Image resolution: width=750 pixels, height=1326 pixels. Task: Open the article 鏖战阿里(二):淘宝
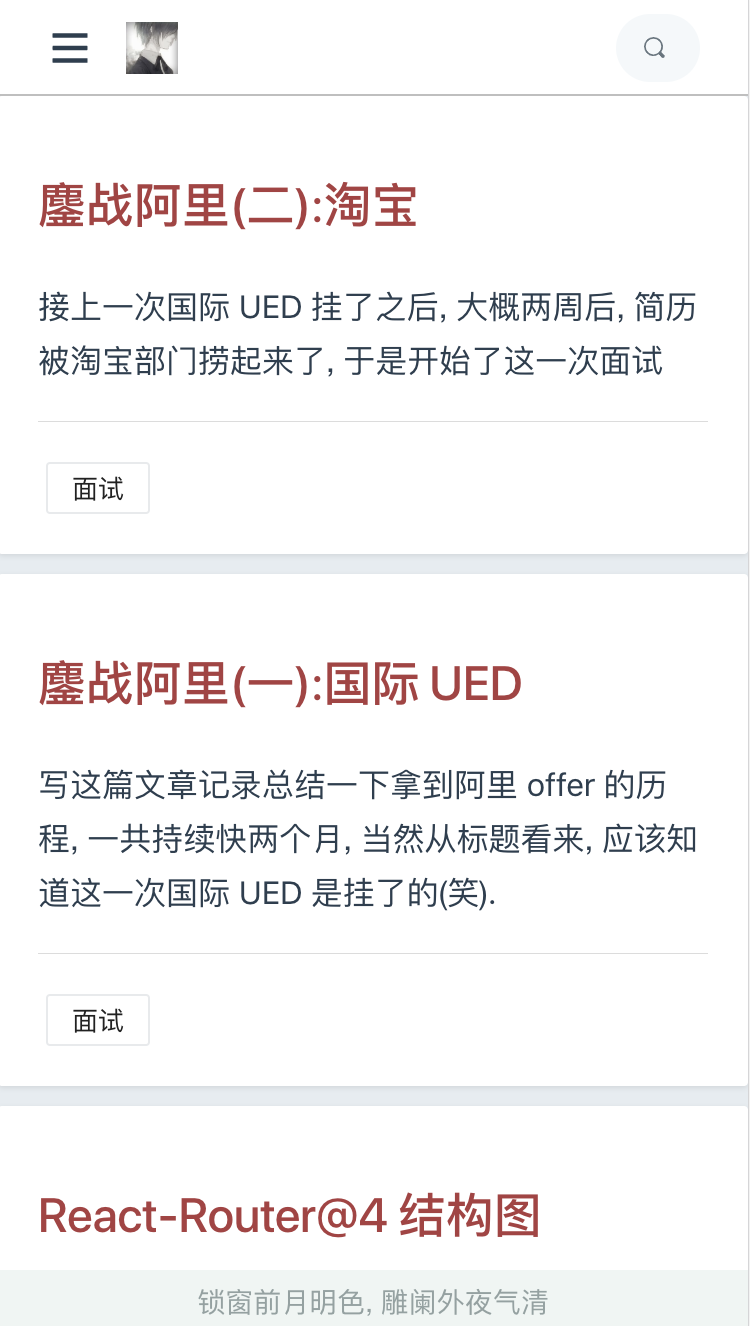tap(228, 207)
